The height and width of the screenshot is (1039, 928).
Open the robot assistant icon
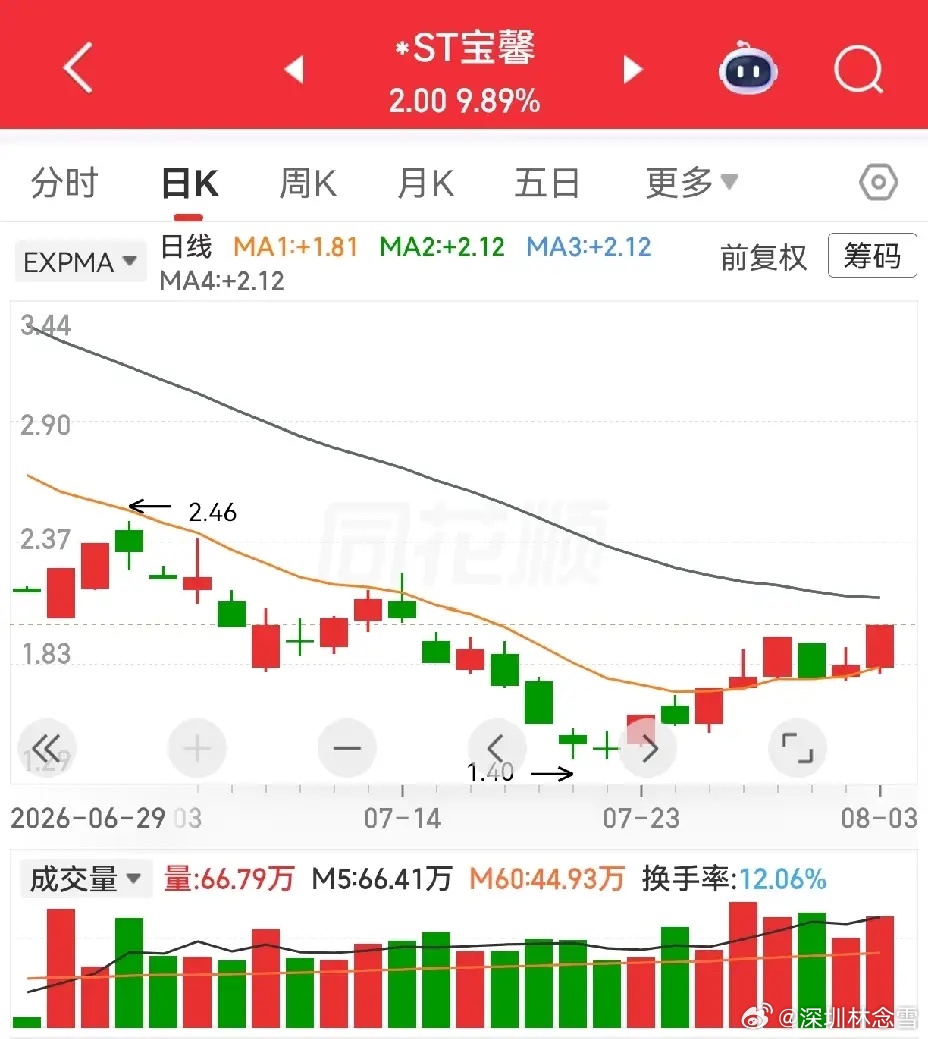click(x=748, y=68)
